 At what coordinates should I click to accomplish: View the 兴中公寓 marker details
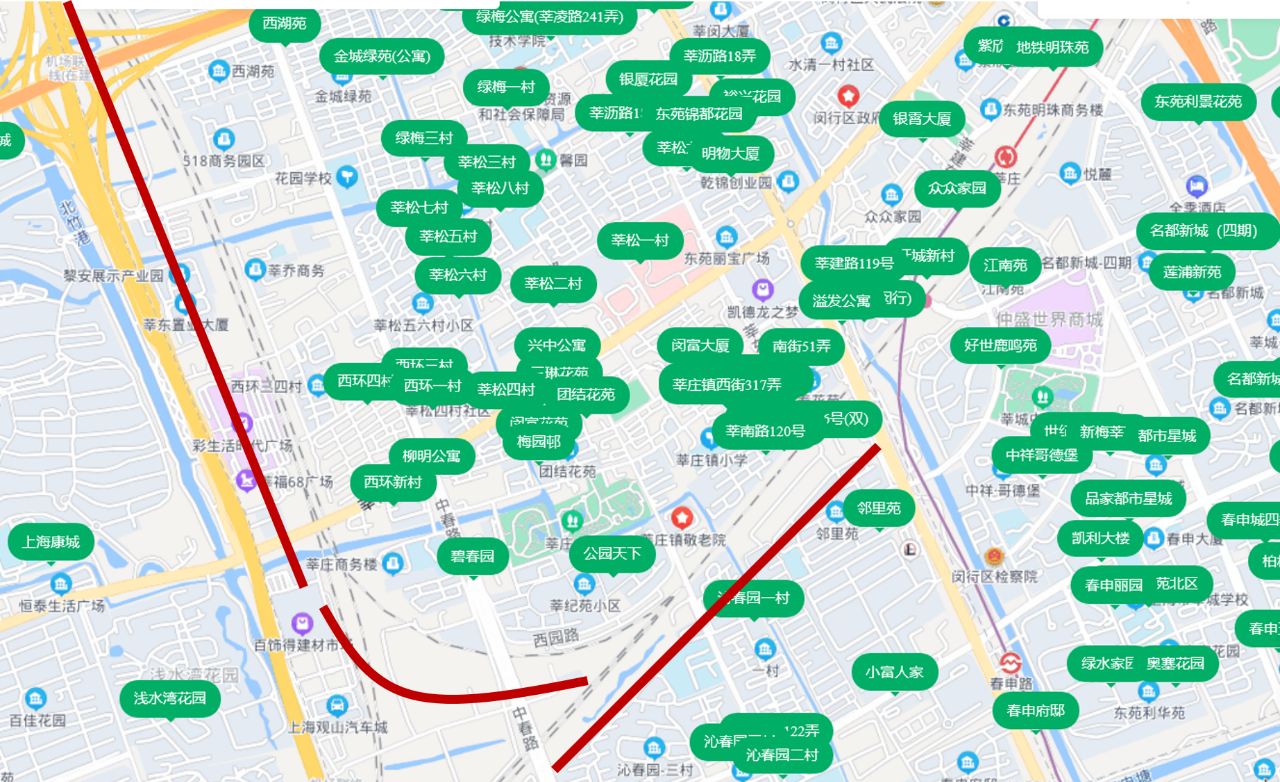pyautogui.click(x=557, y=346)
